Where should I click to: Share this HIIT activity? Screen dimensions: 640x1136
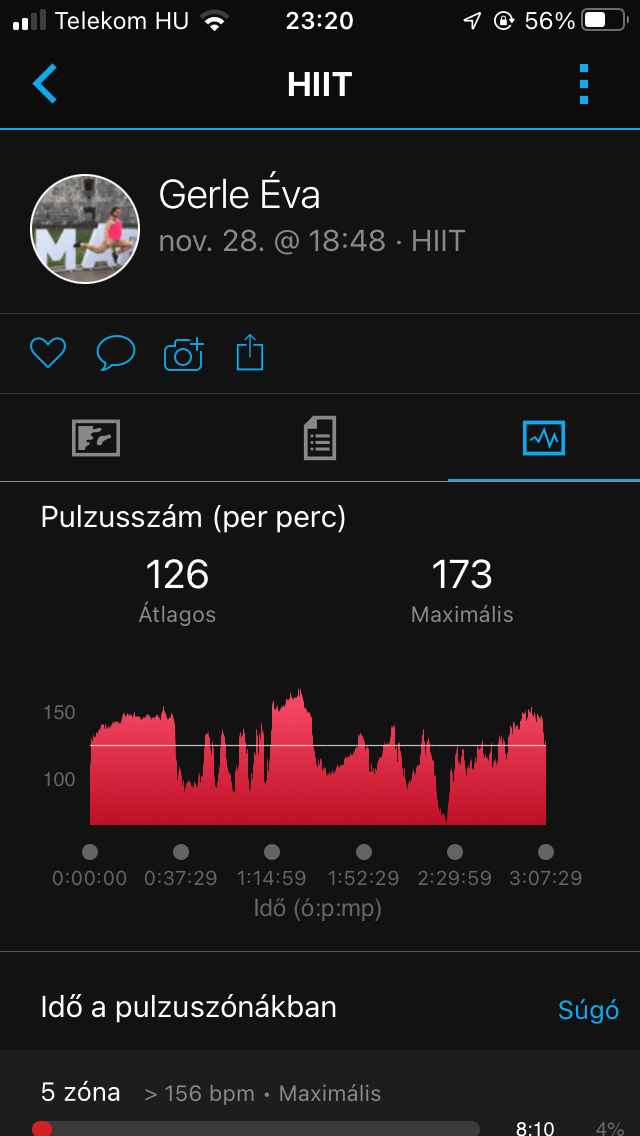[250, 353]
